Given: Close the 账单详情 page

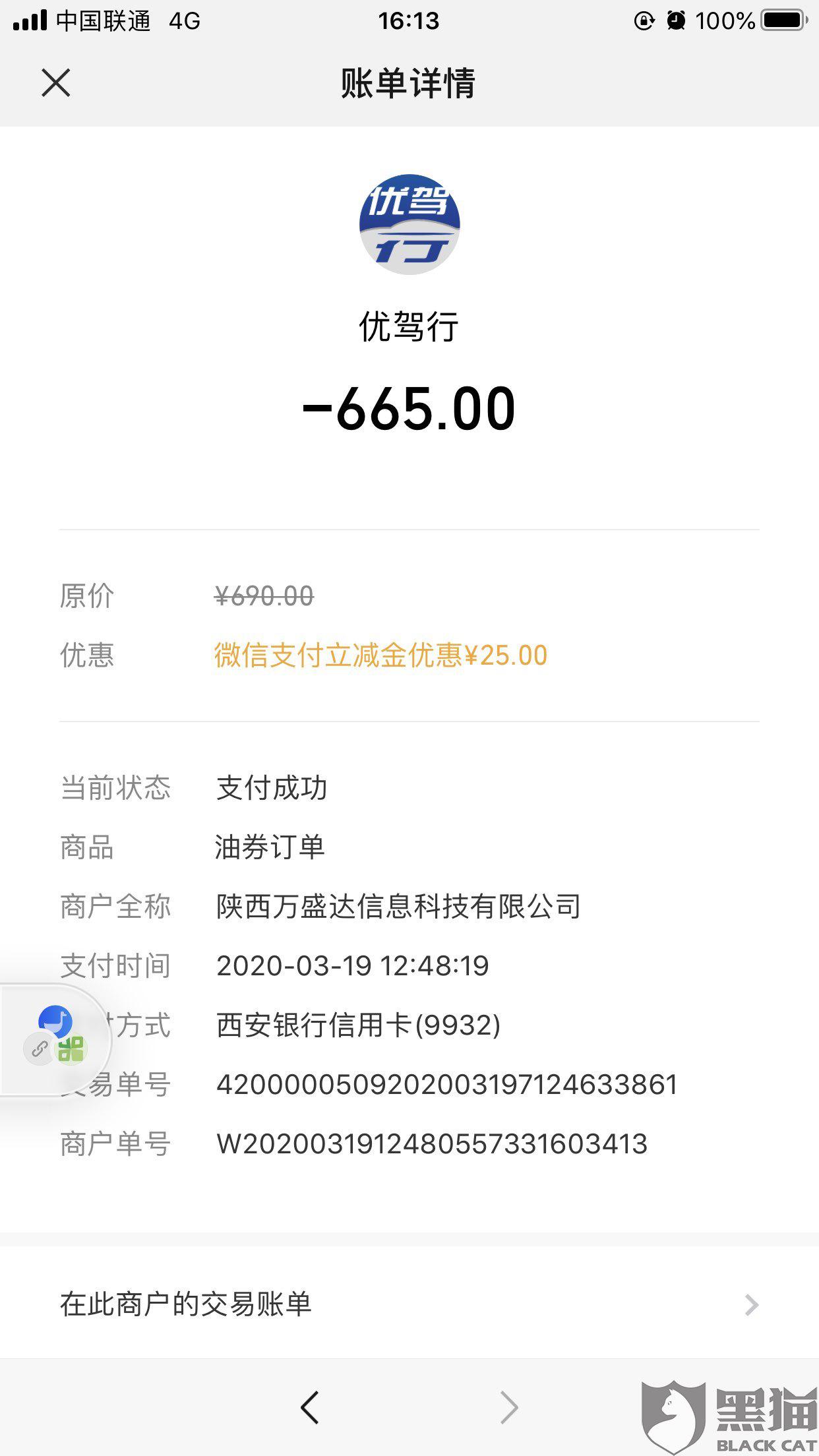Looking at the screenshot, I should point(56,84).
